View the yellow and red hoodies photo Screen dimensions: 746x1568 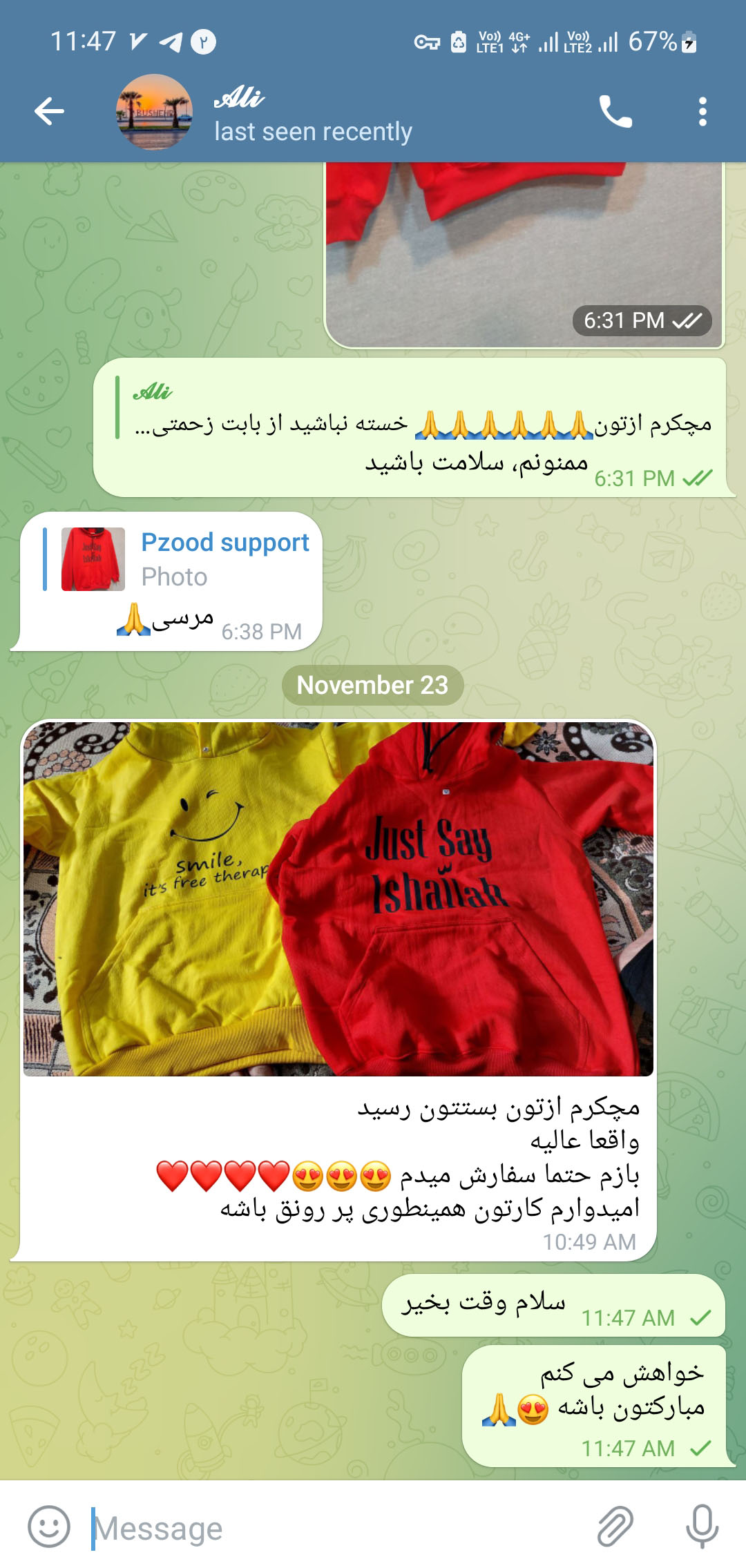click(338, 898)
